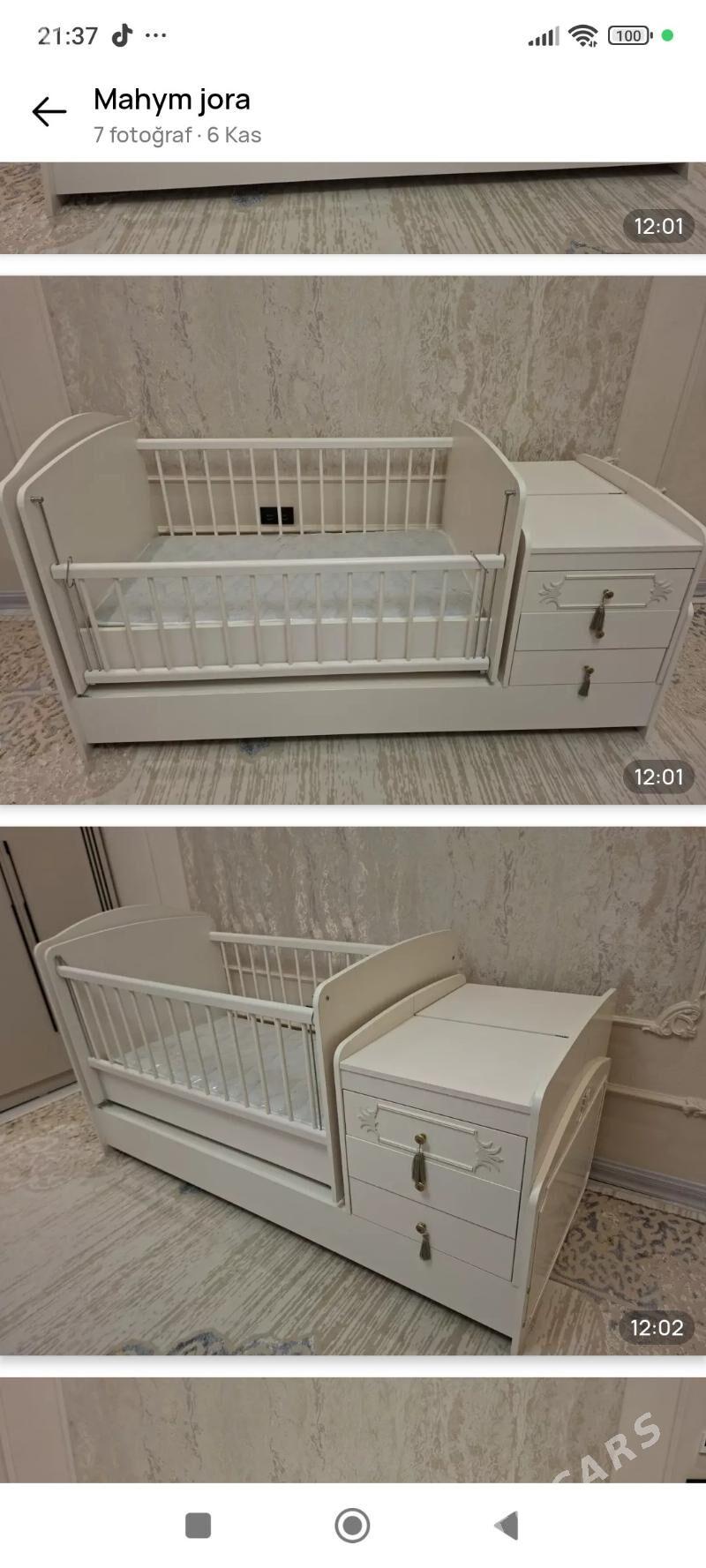Open the crib photo sent at 12:02

tap(353, 1090)
